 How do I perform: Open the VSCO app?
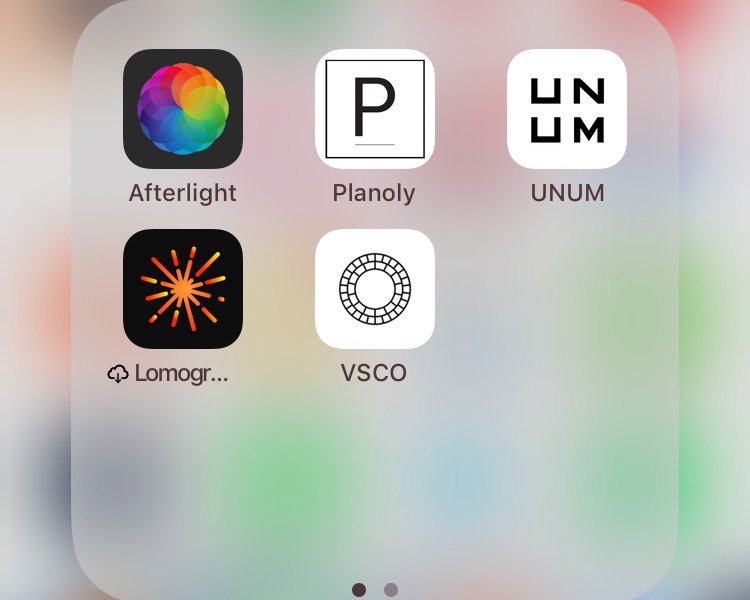[x=375, y=289]
